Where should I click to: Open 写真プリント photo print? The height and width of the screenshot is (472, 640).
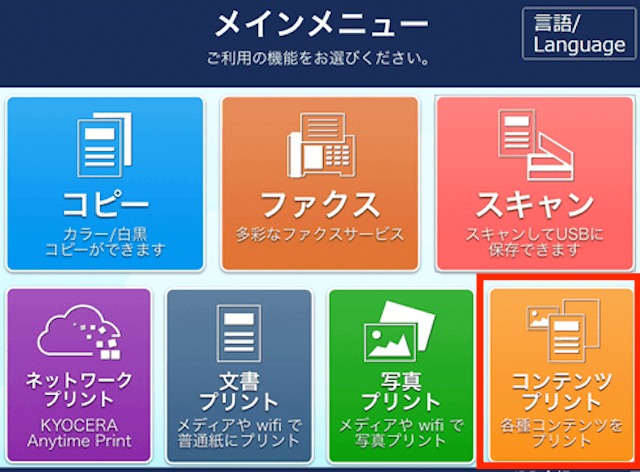tap(400, 375)
